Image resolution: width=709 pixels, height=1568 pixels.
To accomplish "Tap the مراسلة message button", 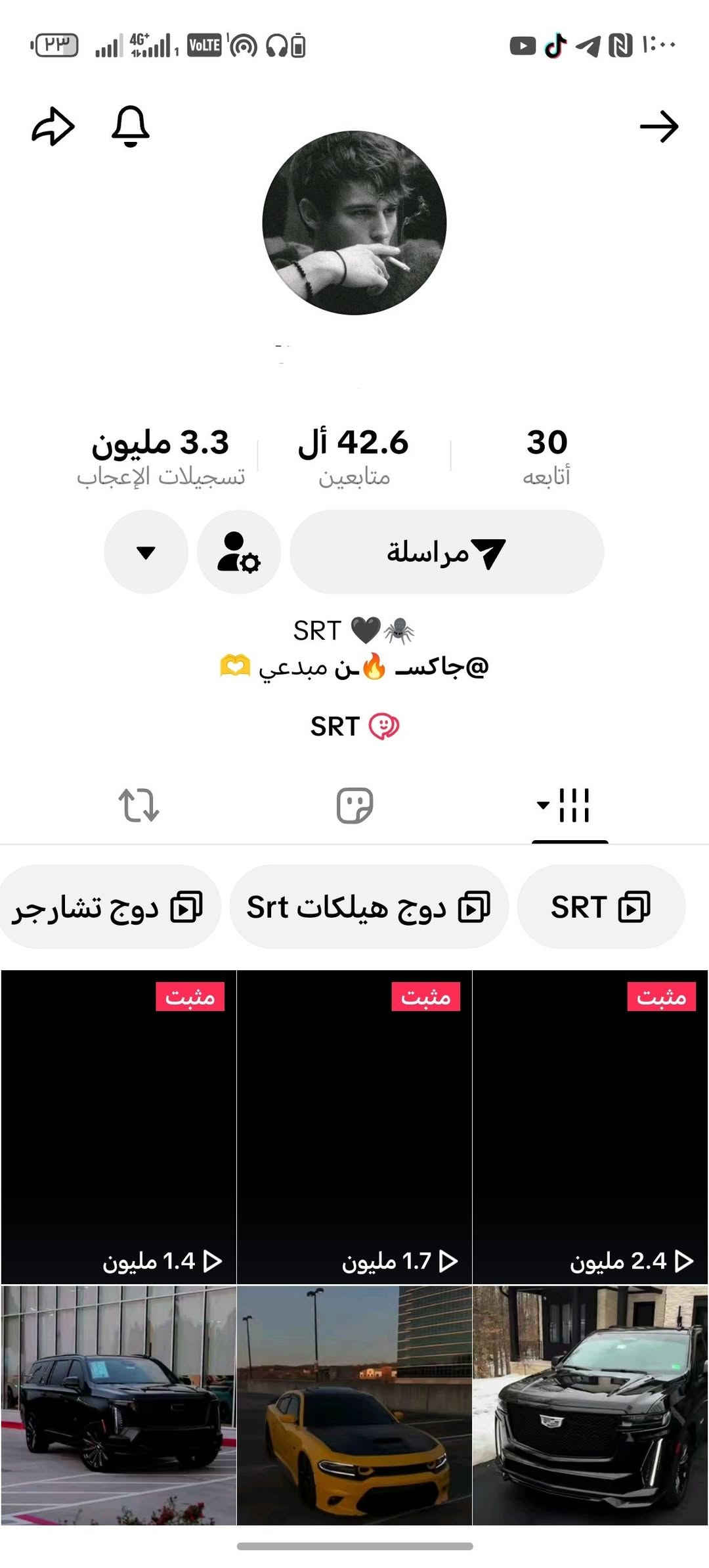I will coord(446,552).
